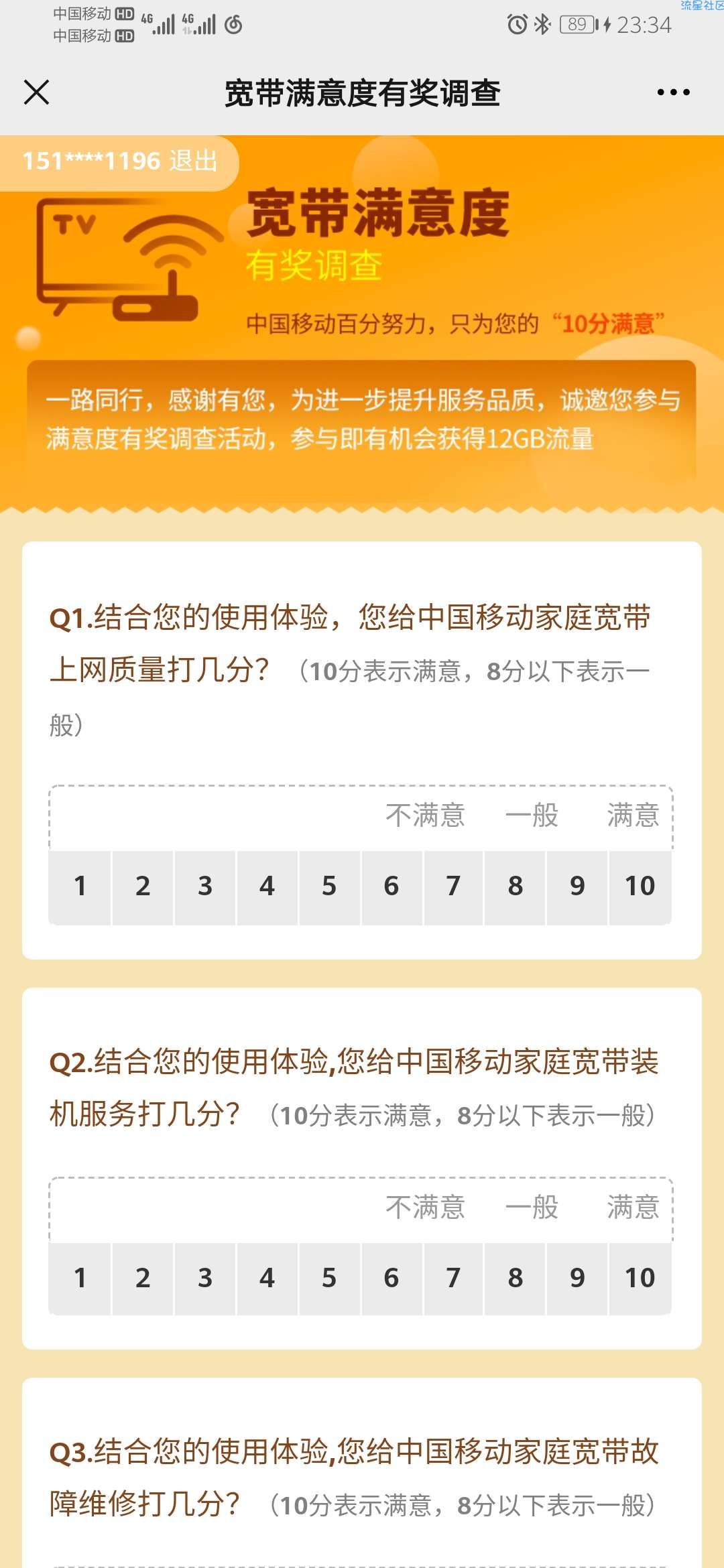Image resolution: width=724 pixels, height=1568 pixels.
Task: Give Q2 a score of 2
Action: point(142,1279)
